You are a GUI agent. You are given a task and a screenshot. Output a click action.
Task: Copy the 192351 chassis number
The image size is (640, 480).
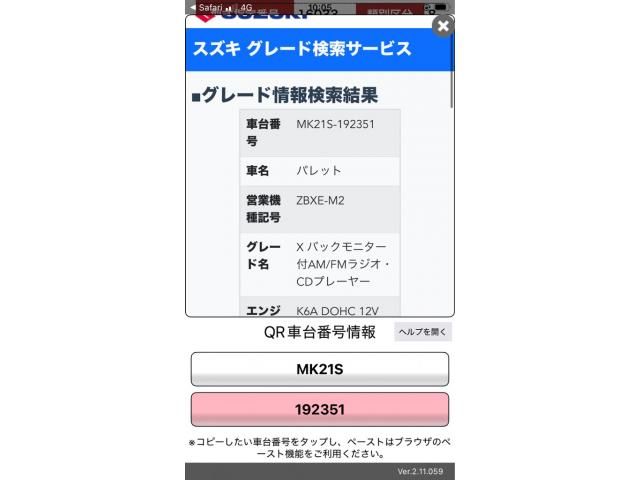click(319, 409)
